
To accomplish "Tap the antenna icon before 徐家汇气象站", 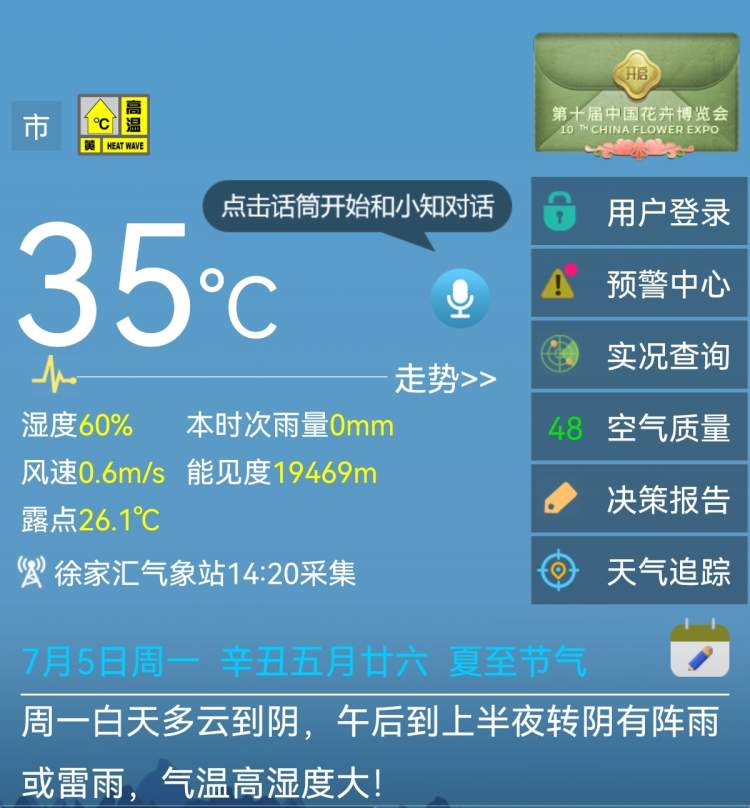I will (31, 566).
